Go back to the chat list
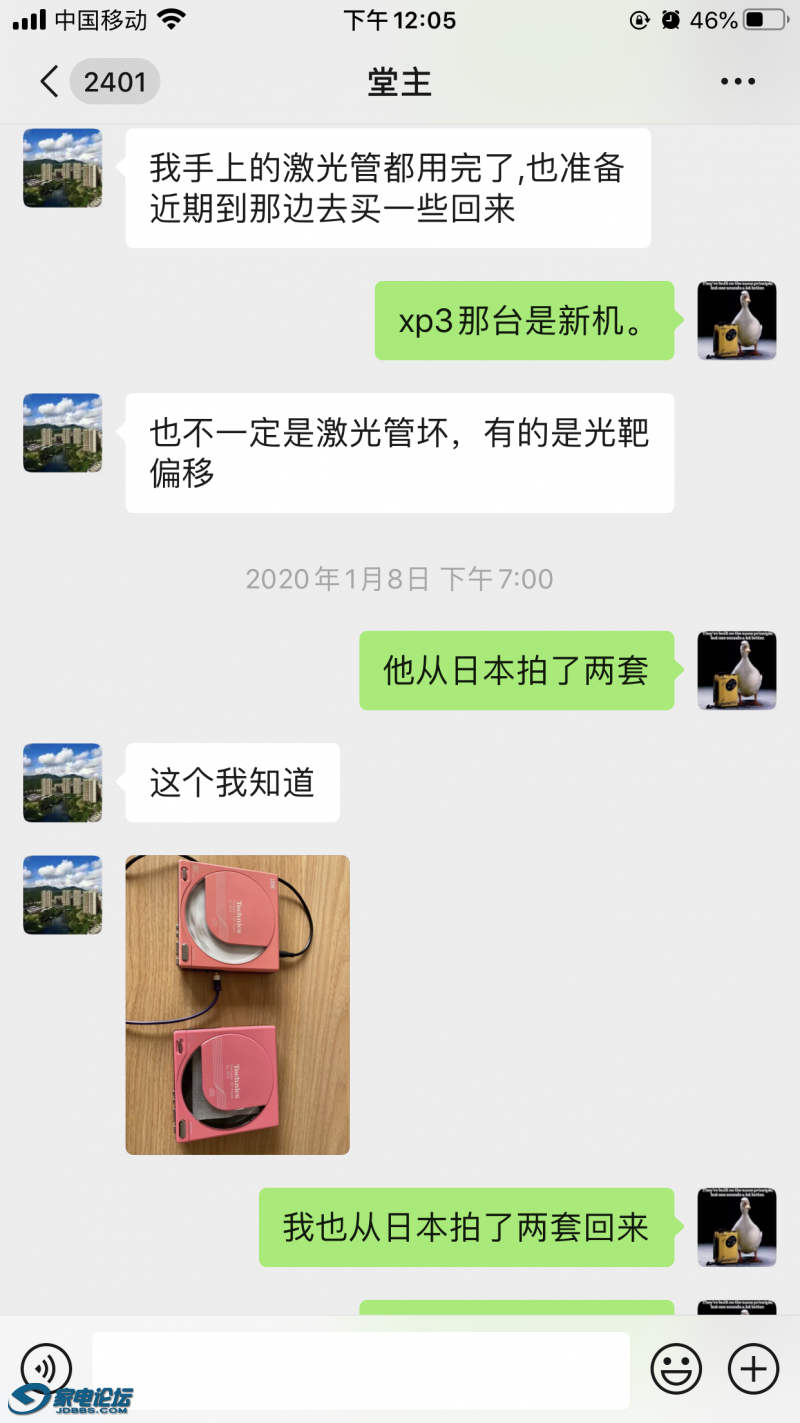800x1423 pixels. 50,82
